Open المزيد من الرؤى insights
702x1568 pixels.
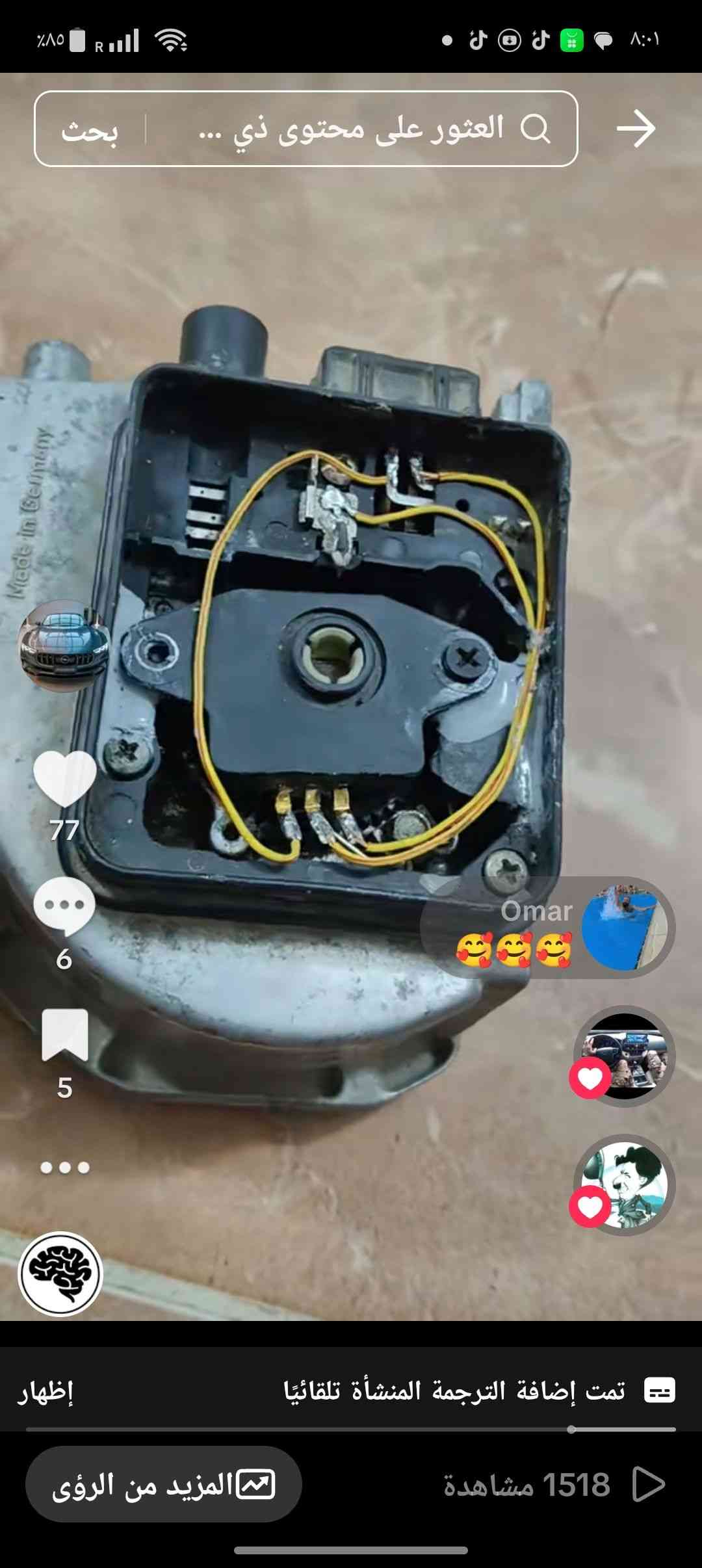pyautogui.click(x=163, y=1484)
